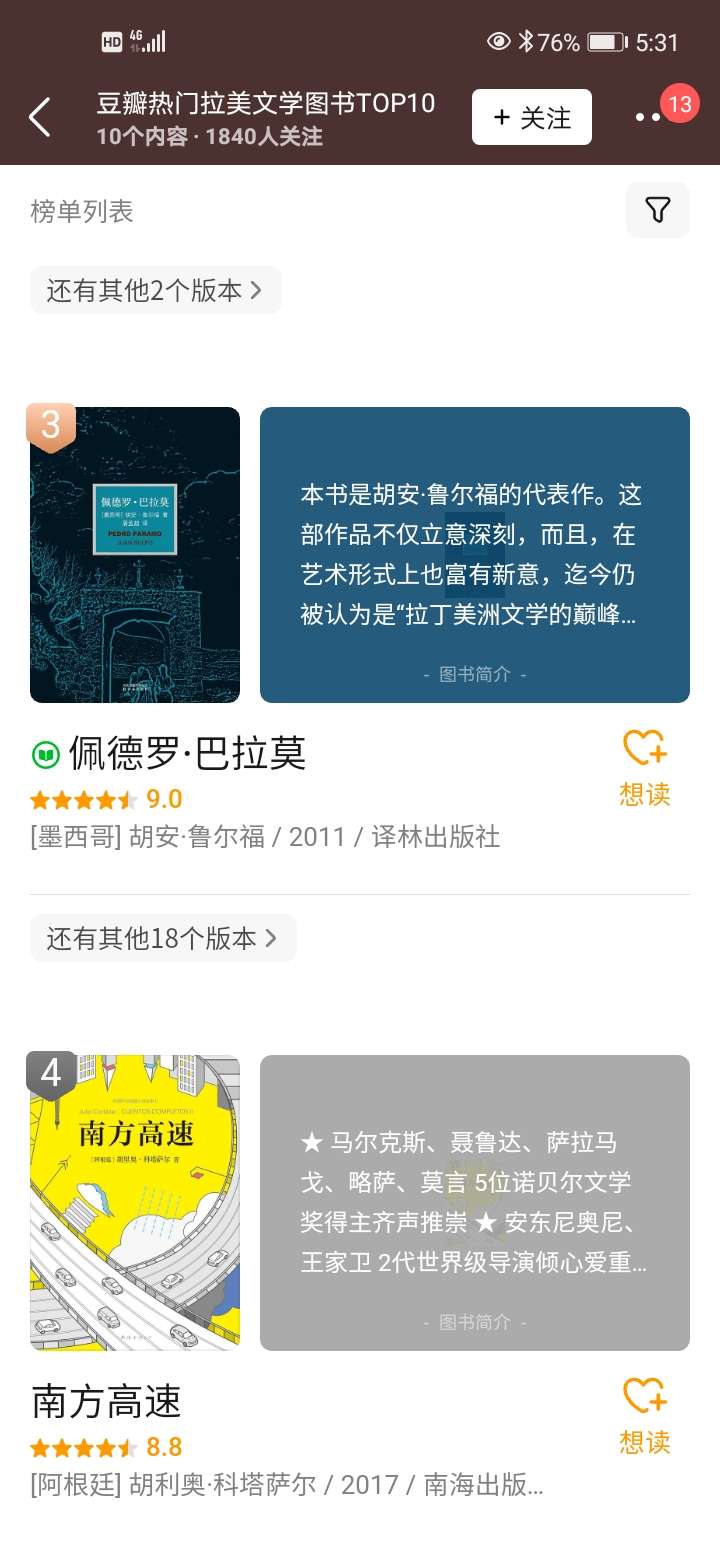
Task: Mark 佩德罗·巴拉莫 as 想读
Action: coord(644,768)
